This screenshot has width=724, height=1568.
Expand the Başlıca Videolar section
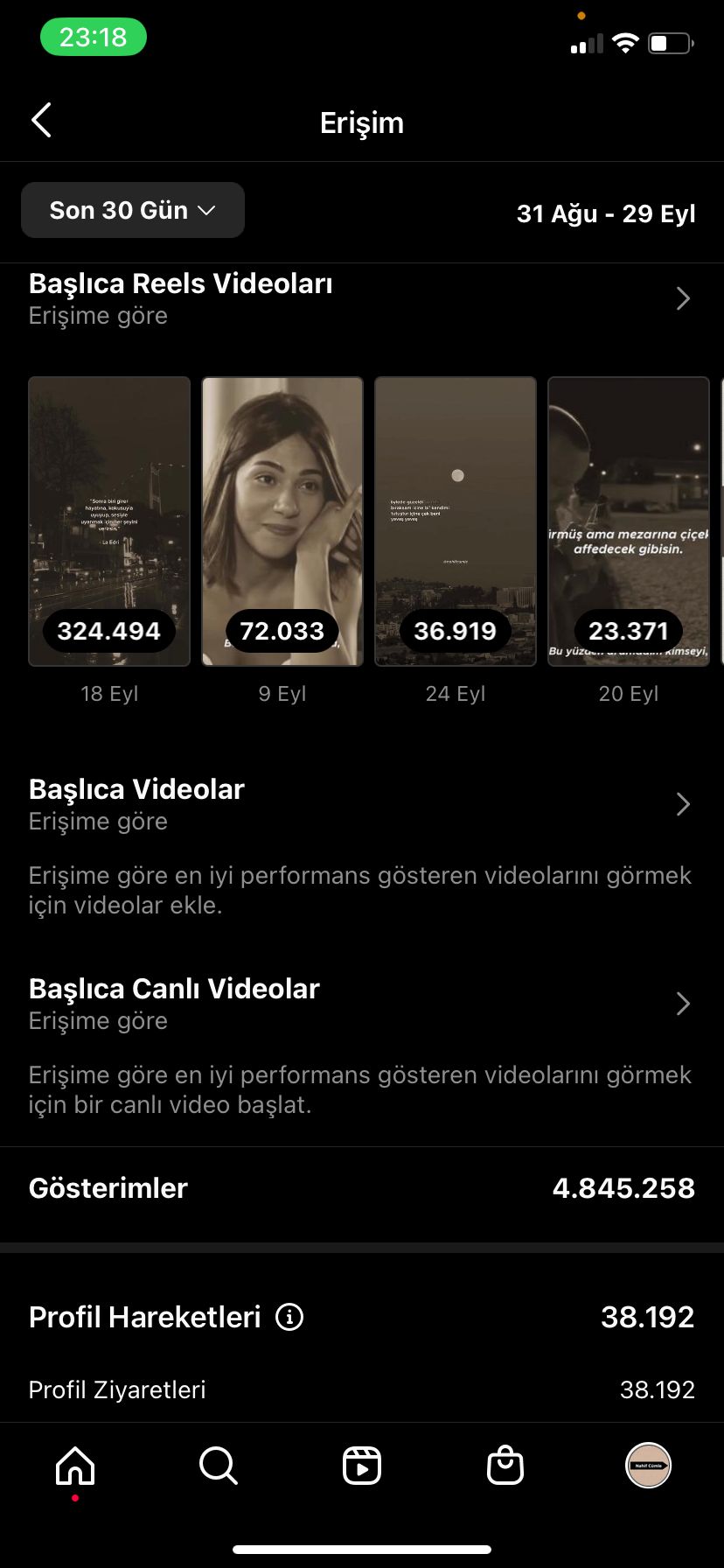tap(683, 804)
